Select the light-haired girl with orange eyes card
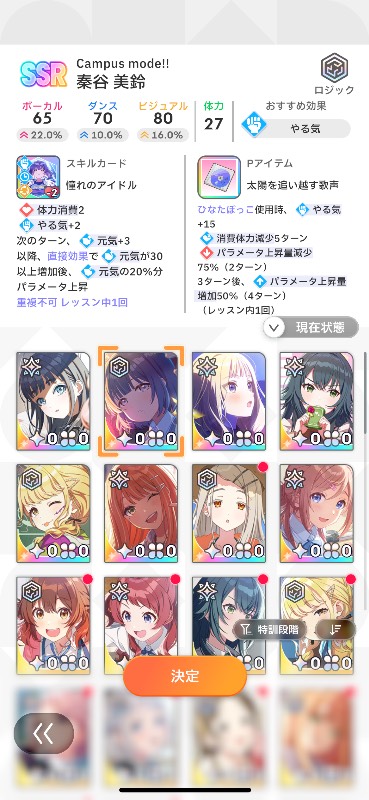This screenshot has height=800, width=369. point(229,513)
